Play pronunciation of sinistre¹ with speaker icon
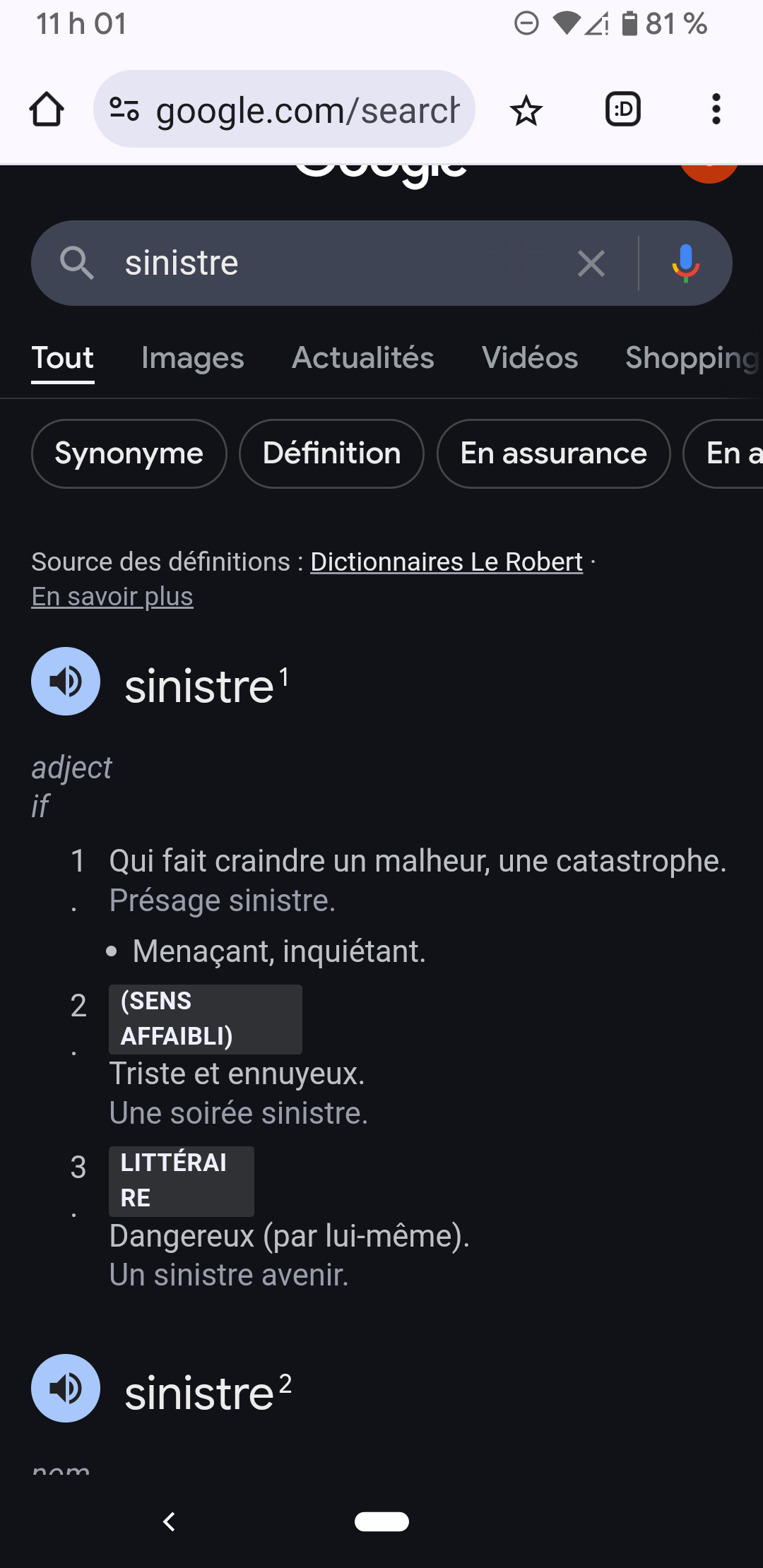Image resolution: width=763 pixels, height=1568 pixels. coord(65,681)
